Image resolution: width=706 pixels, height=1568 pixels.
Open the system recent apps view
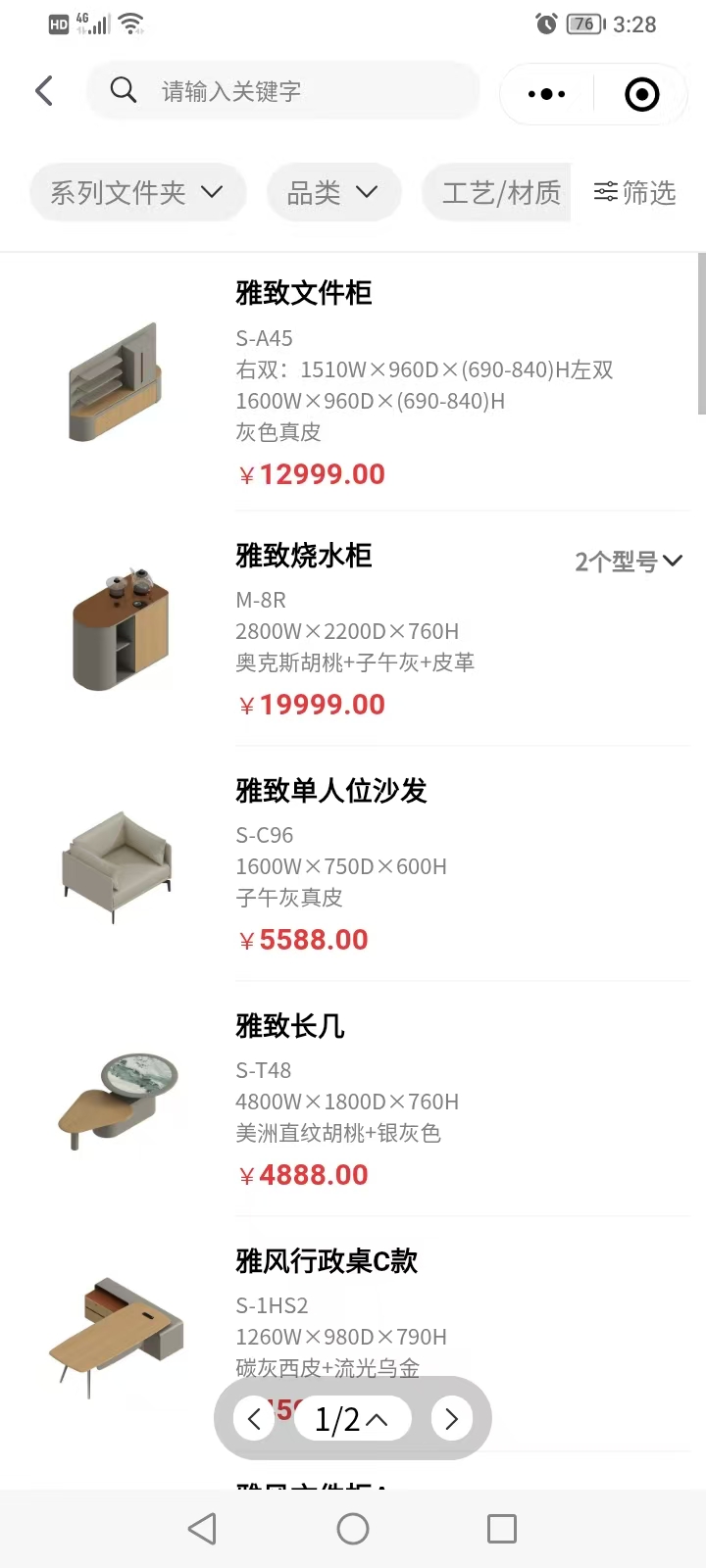pos(501,1529)
